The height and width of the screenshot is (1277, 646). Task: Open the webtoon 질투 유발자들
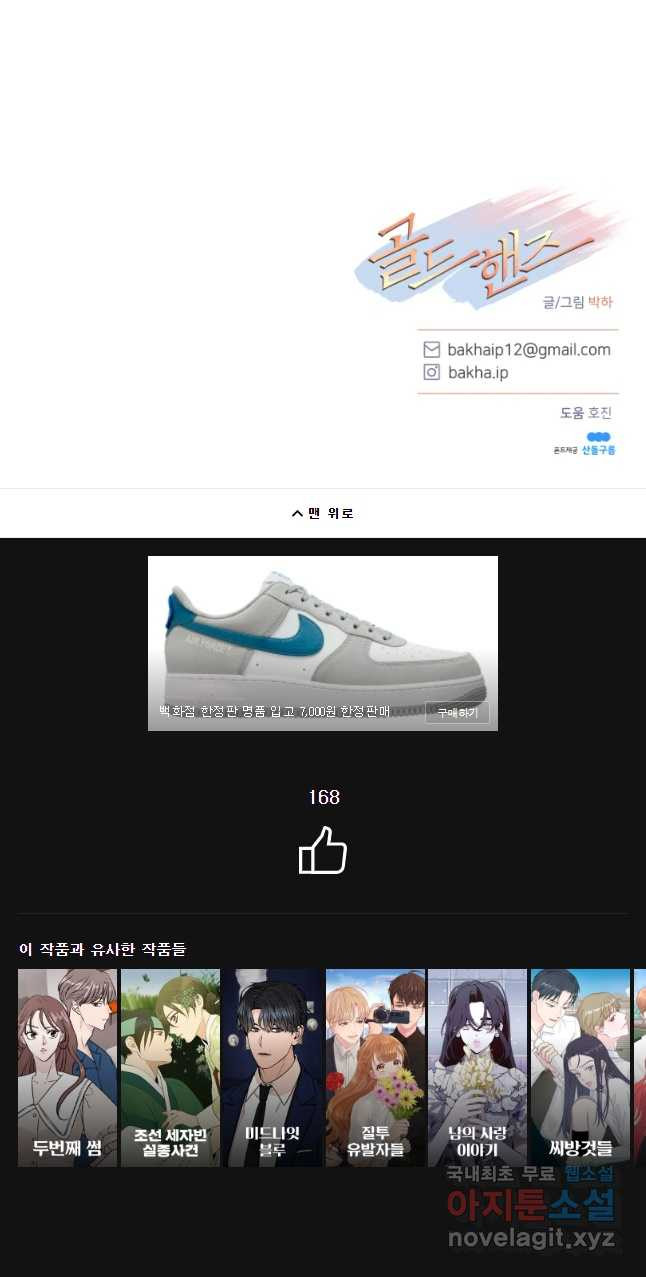[375, 1066]
